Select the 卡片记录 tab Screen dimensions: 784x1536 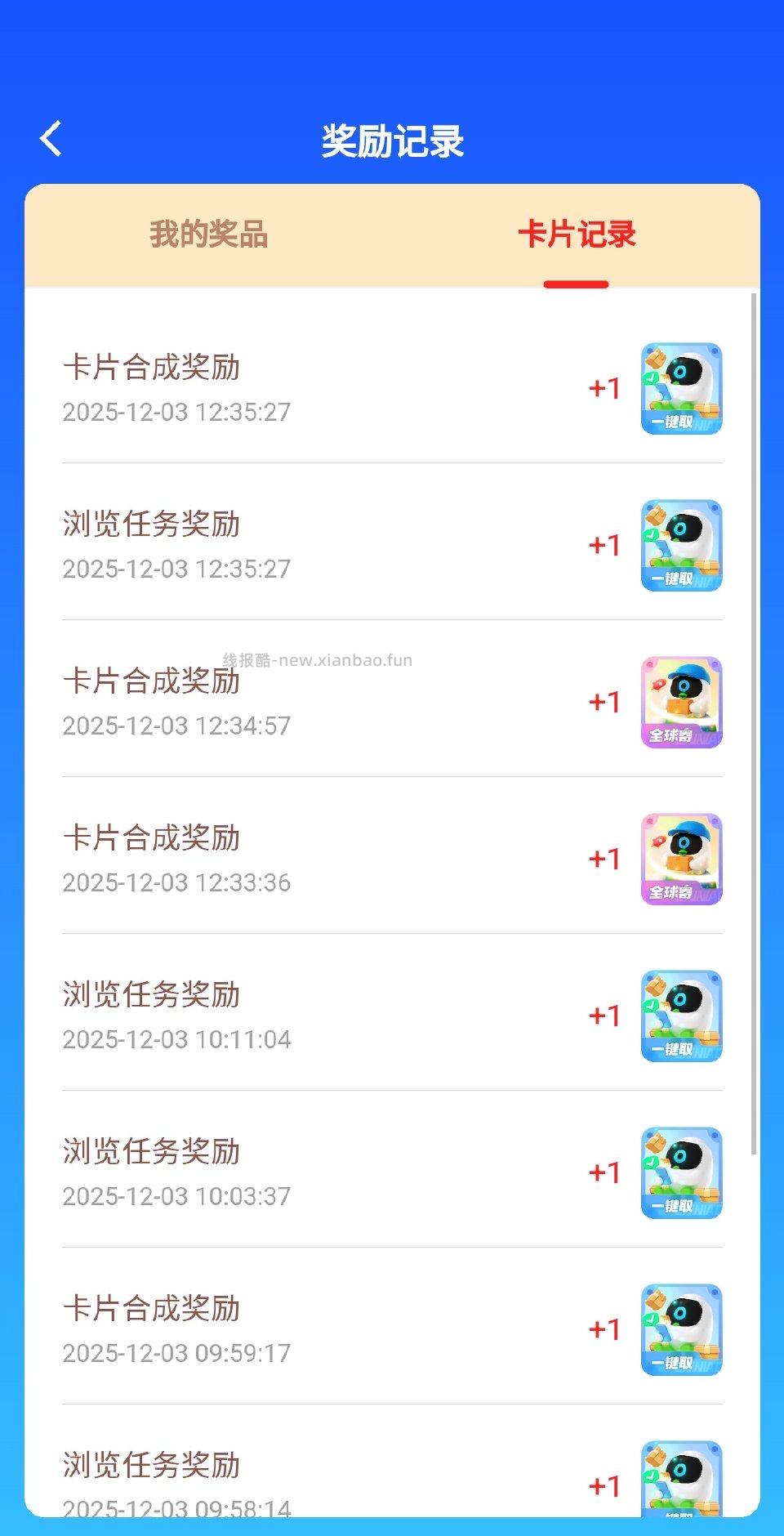pyautogui.click(x=576, y=235)
